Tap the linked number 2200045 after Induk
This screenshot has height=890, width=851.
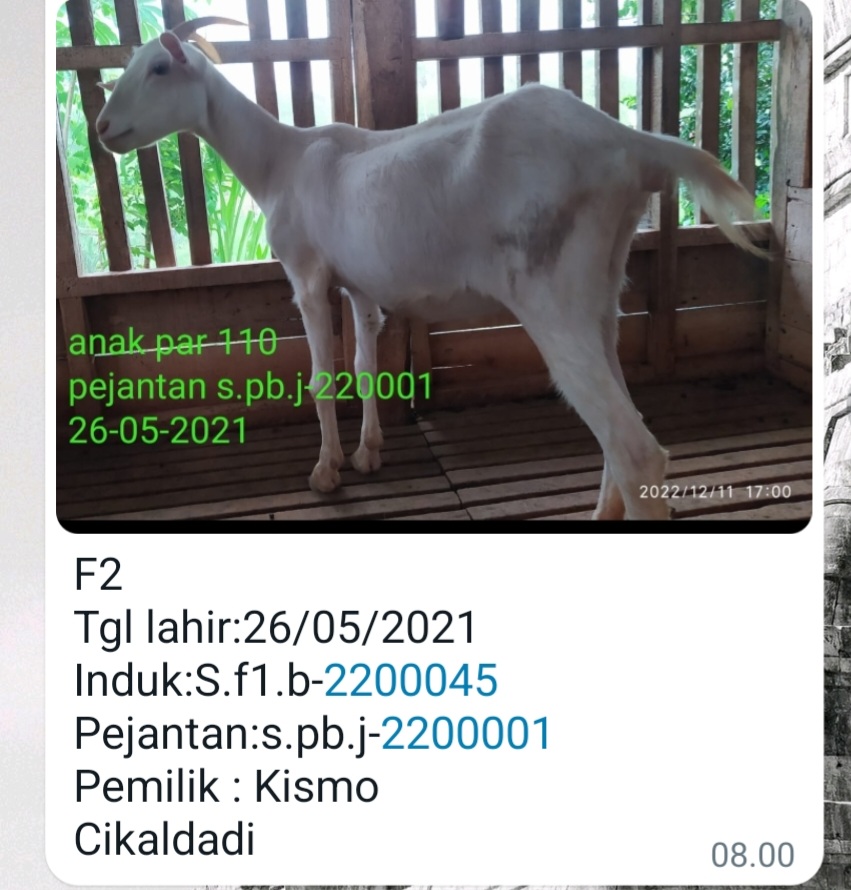click(x=411, y=681)
